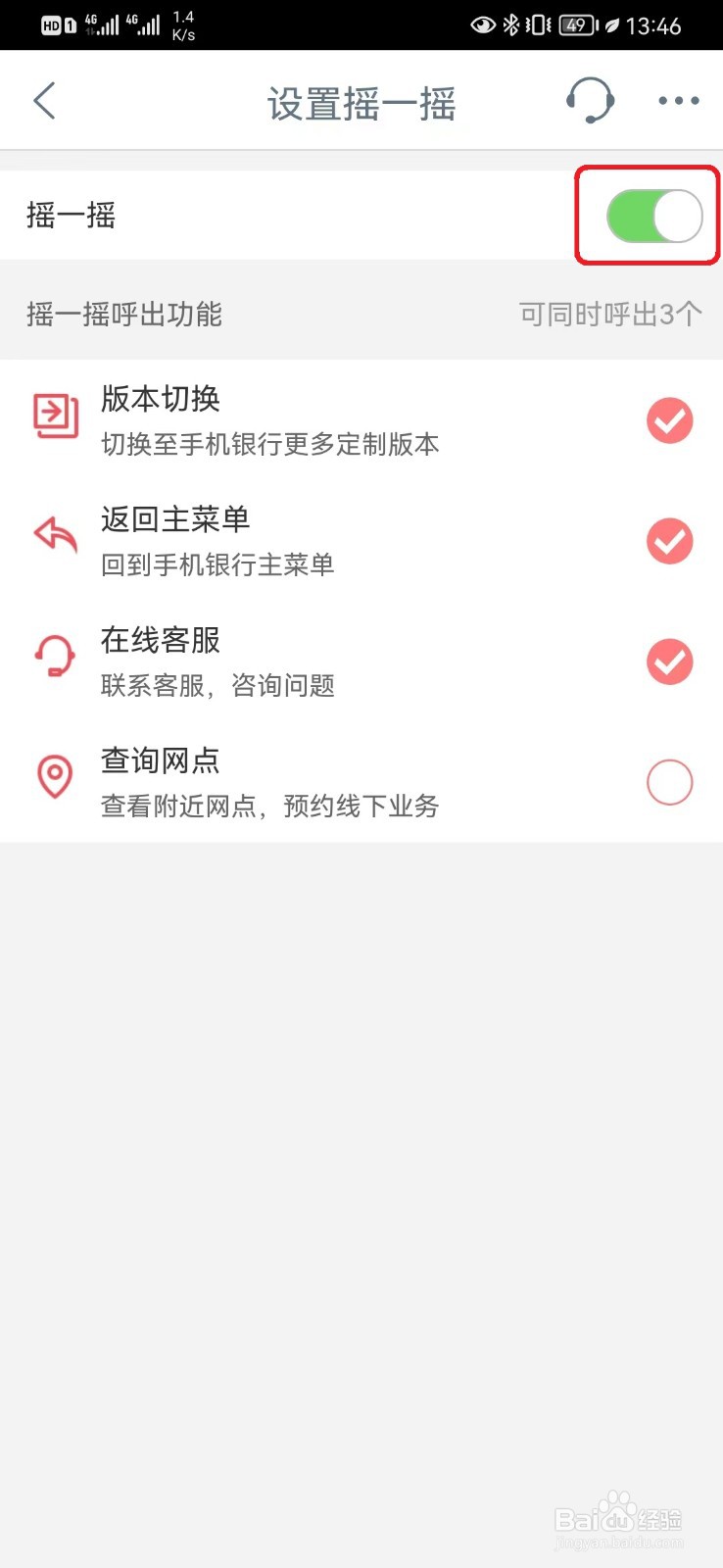Select the 设置摇一摇 title bar
Image resolution: width=723 pixels, height=1568 pixels.
(361, 101)
